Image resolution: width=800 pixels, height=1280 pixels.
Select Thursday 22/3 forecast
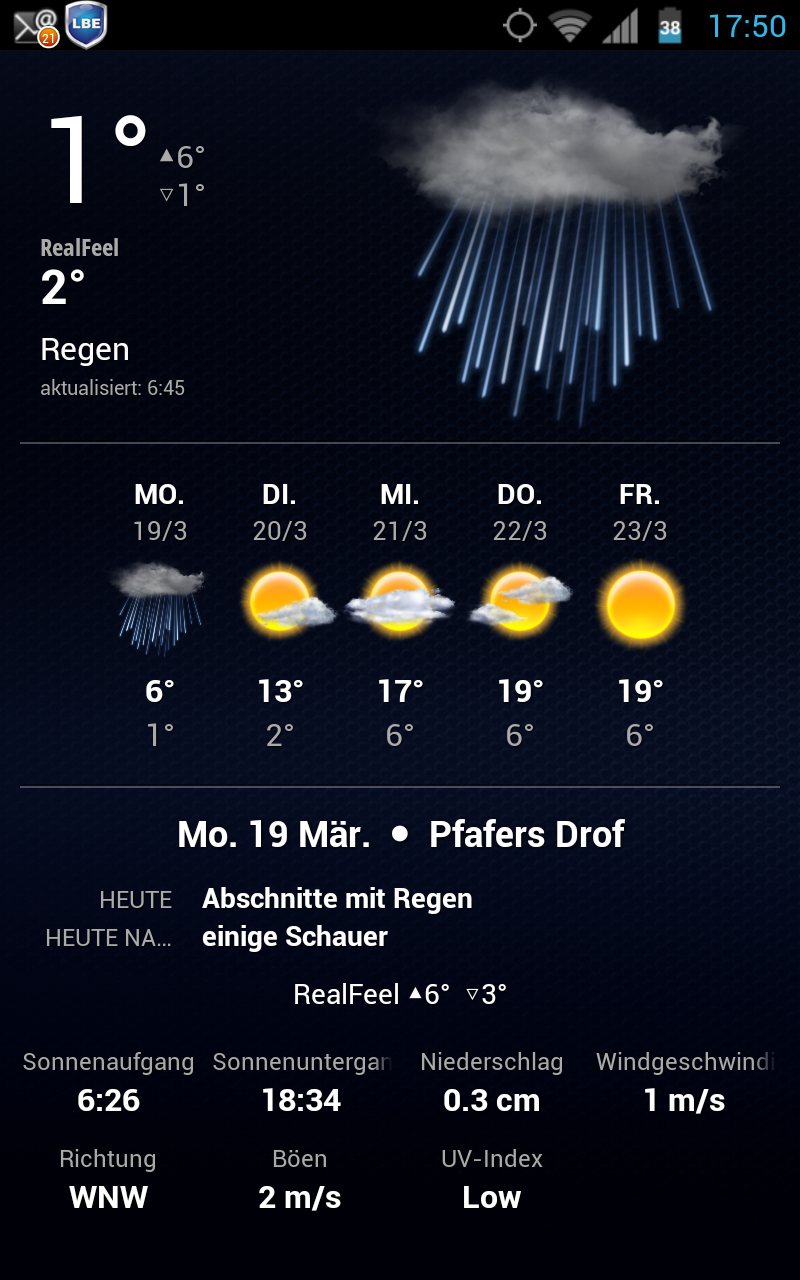520,615
